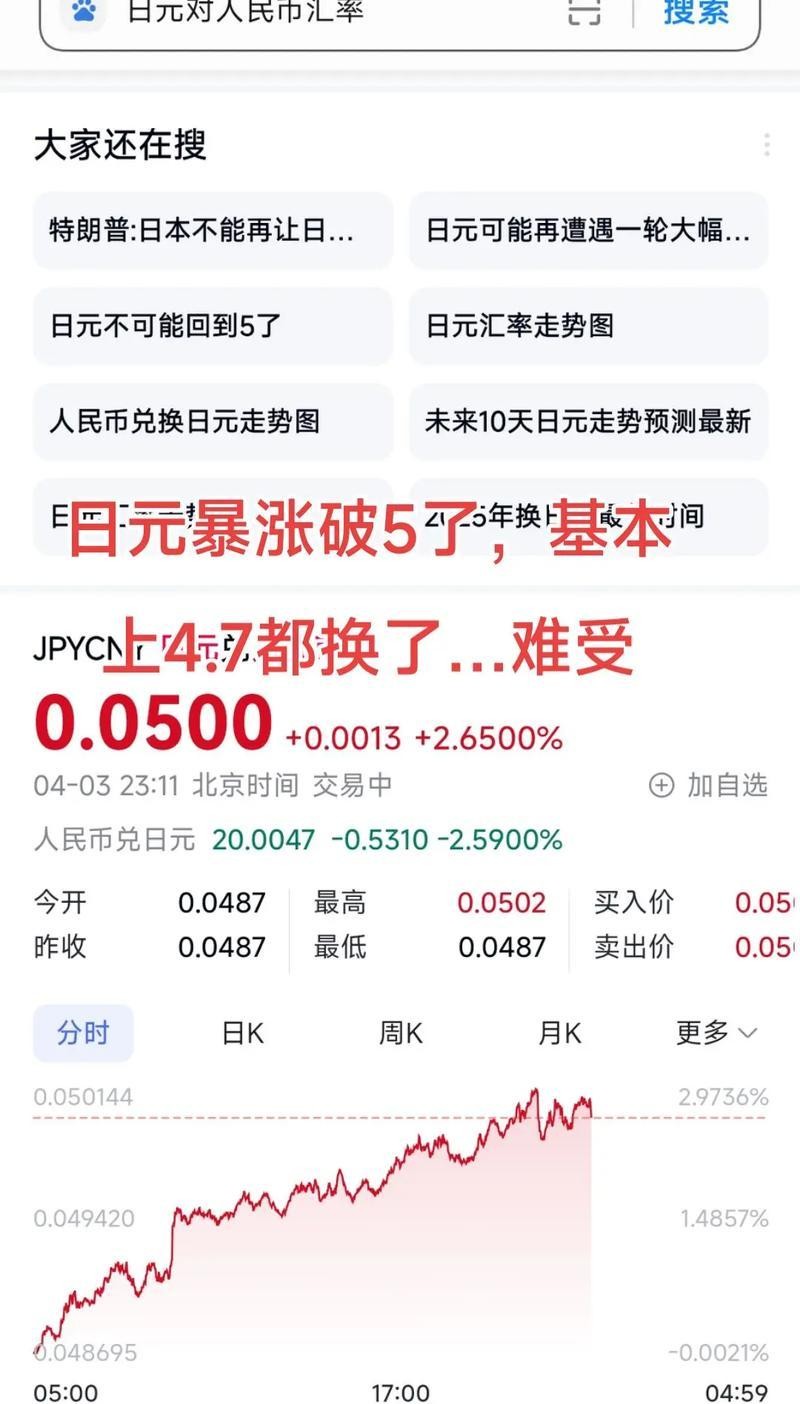Open suggestion 日元汇率走势图

point(588,327)
